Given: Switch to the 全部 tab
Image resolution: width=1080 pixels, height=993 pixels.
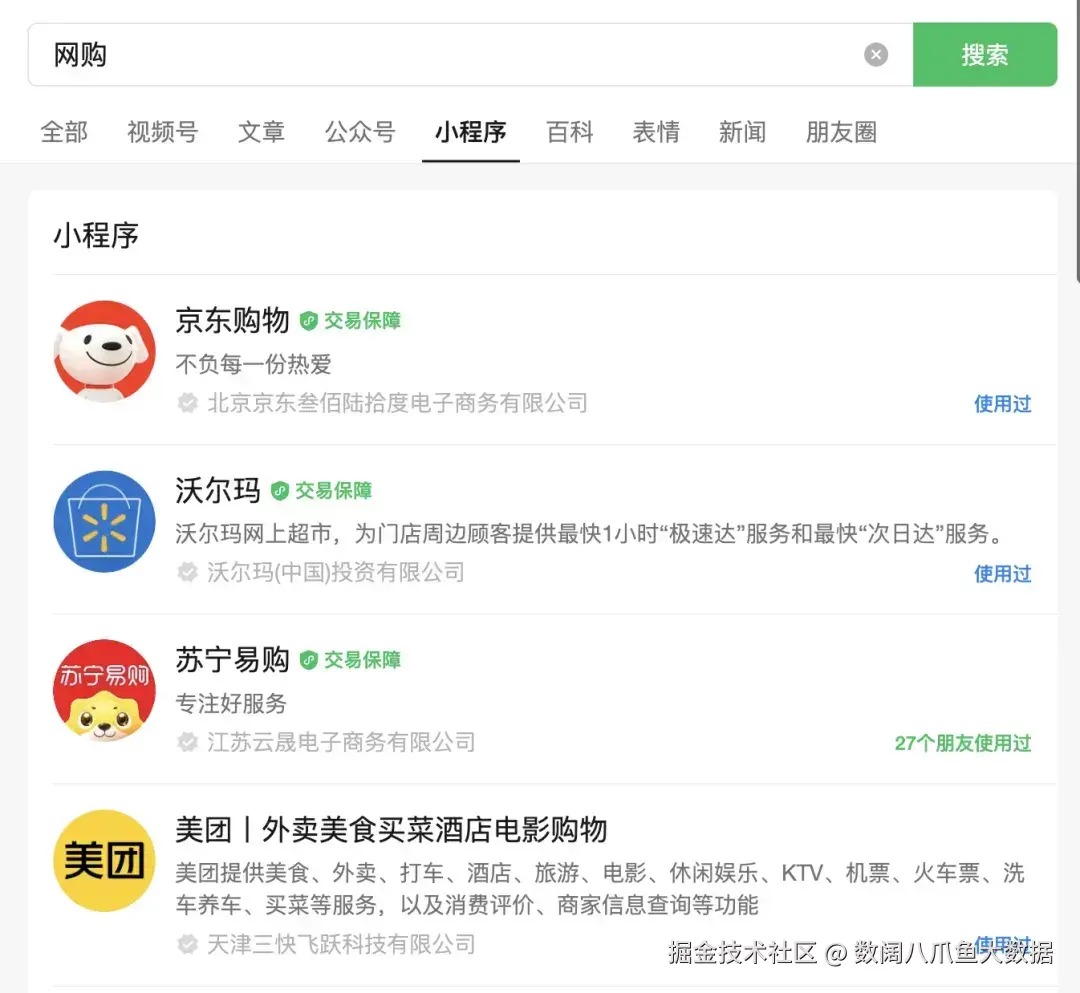Looking at the screenshot, I should point(64,132).
